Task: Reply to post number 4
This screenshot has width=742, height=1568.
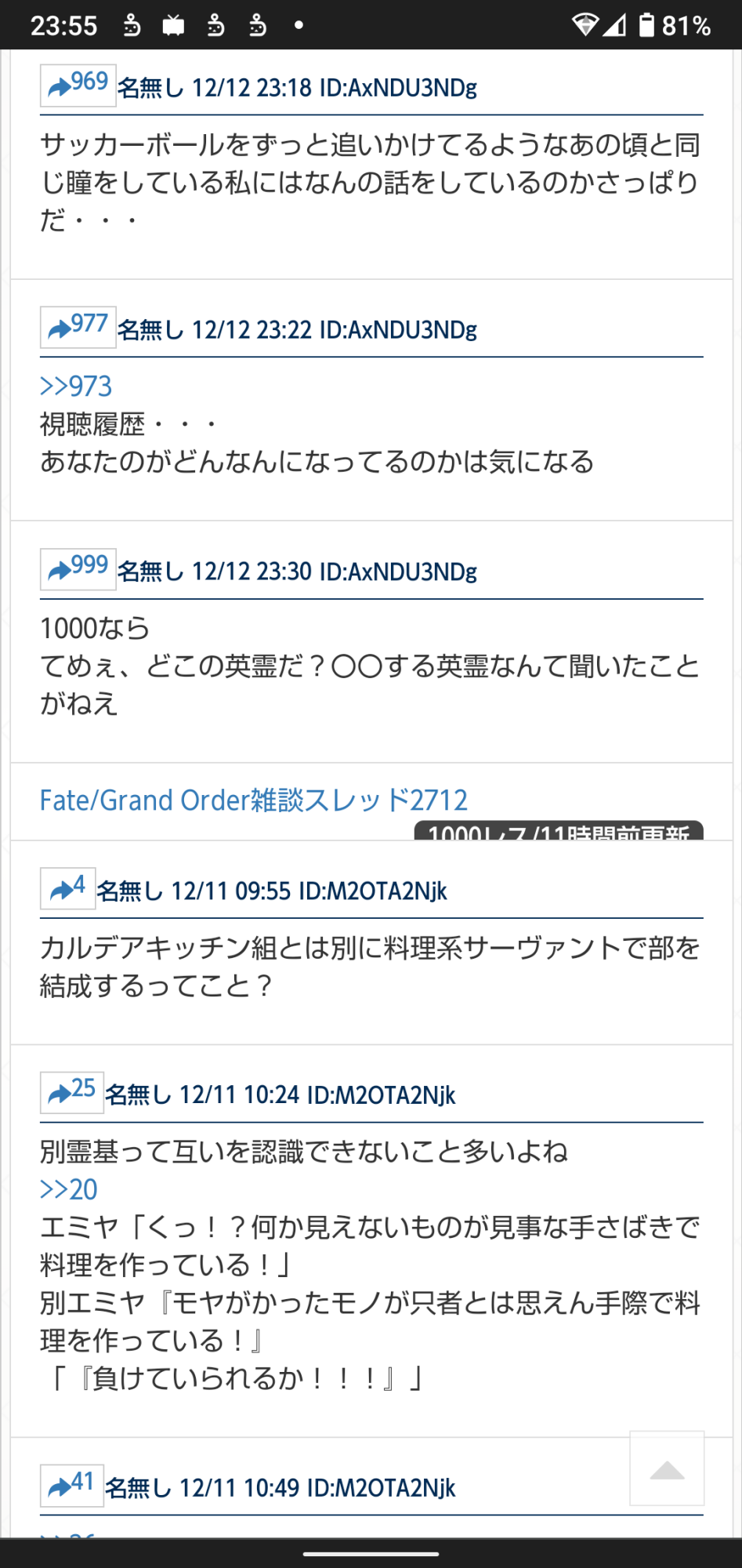Action: coord(67,889)
